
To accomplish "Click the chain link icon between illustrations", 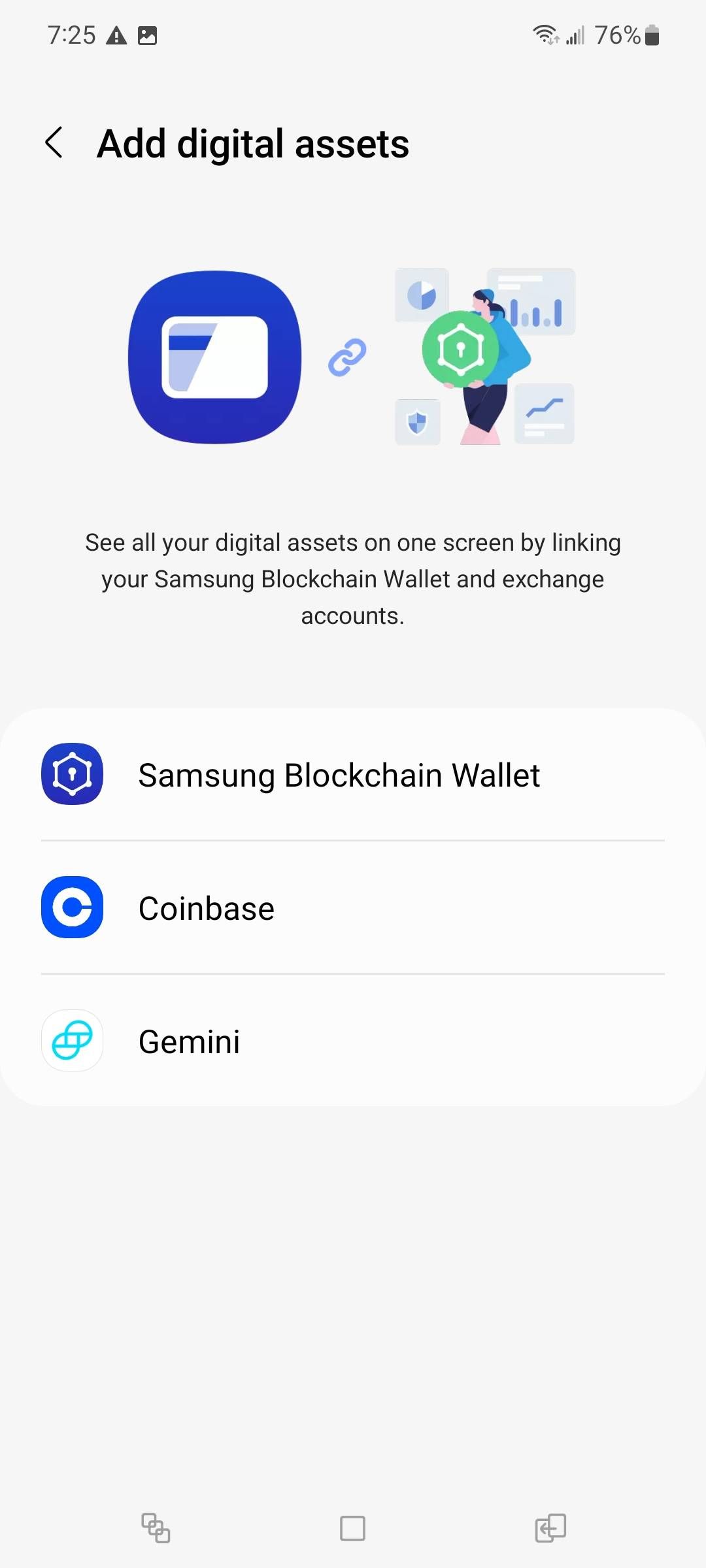I will [348, 355].
